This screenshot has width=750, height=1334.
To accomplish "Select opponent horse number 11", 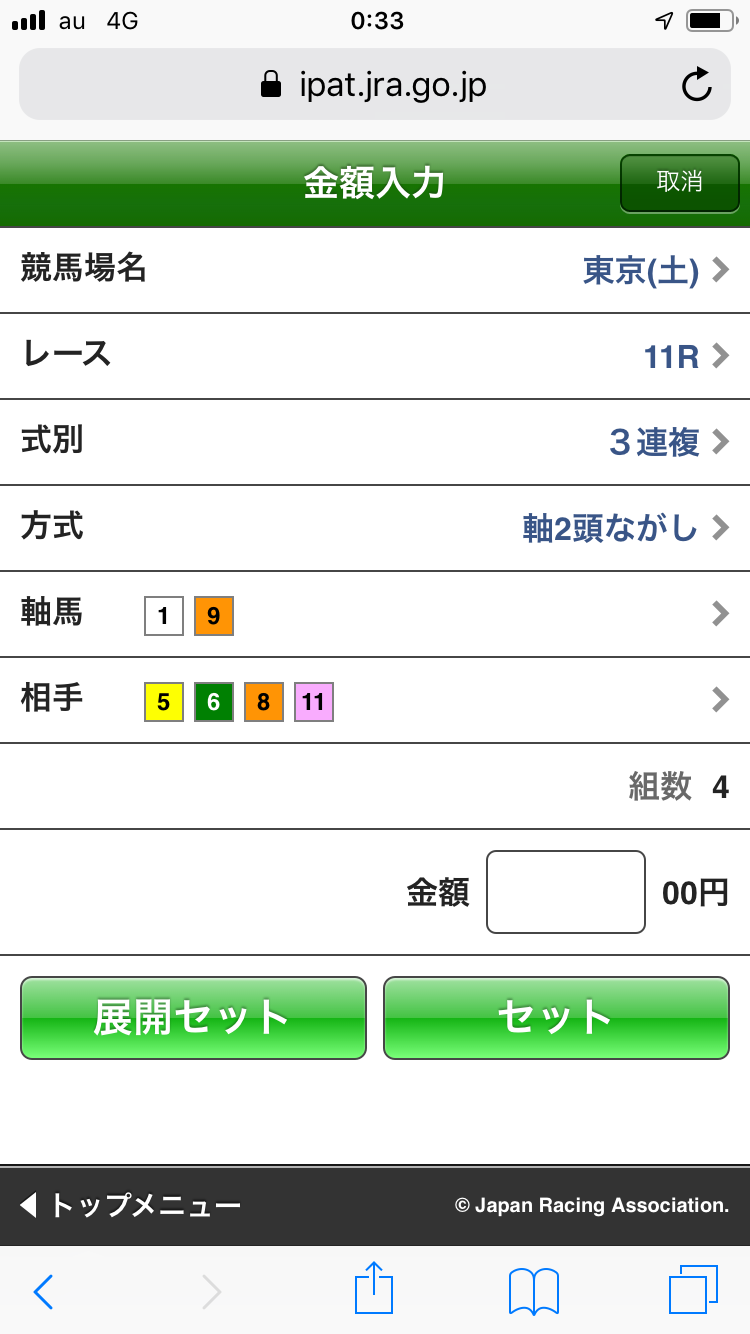I will (313, 702).
